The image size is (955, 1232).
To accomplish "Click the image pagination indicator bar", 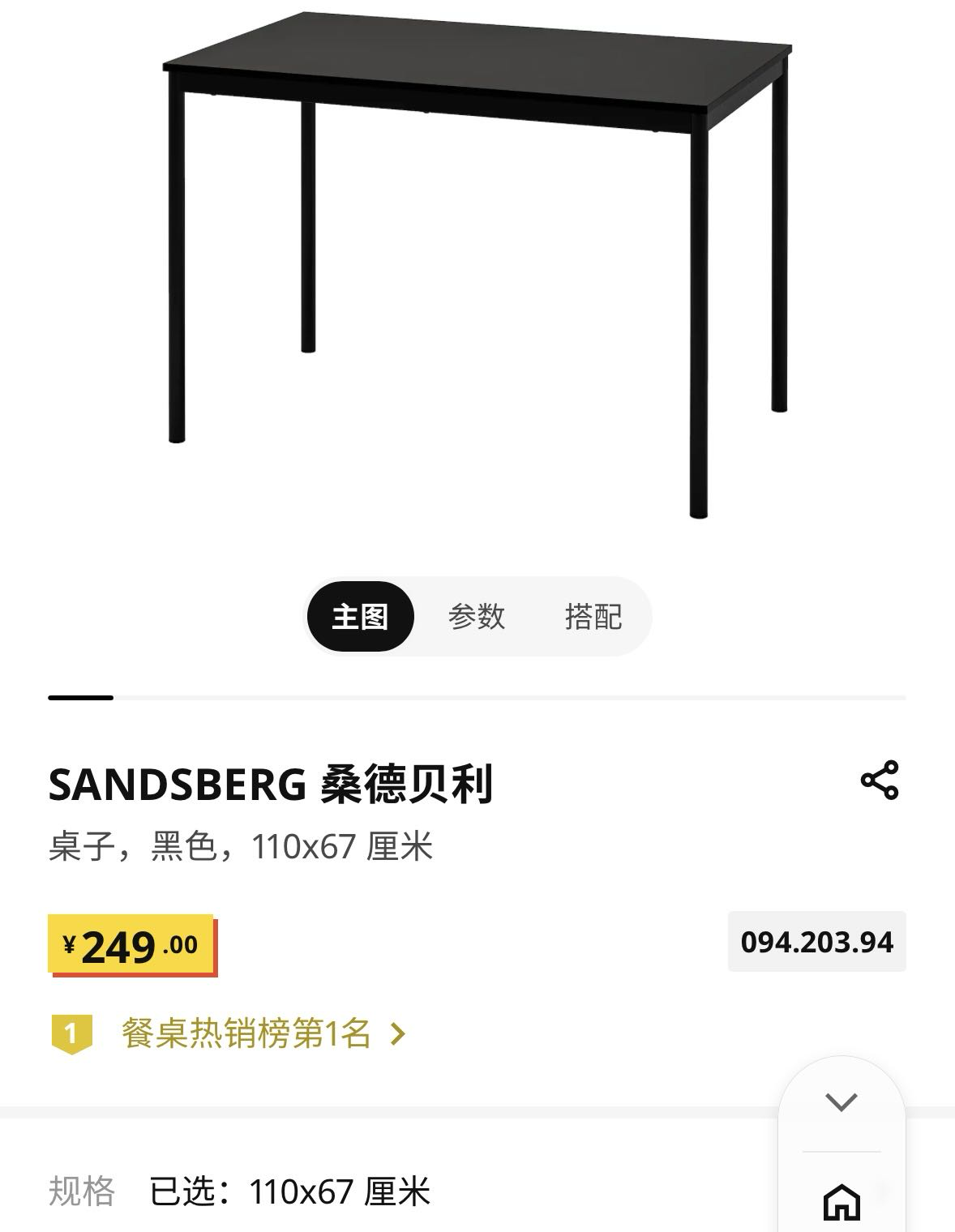I will click(x=81, y=698).
